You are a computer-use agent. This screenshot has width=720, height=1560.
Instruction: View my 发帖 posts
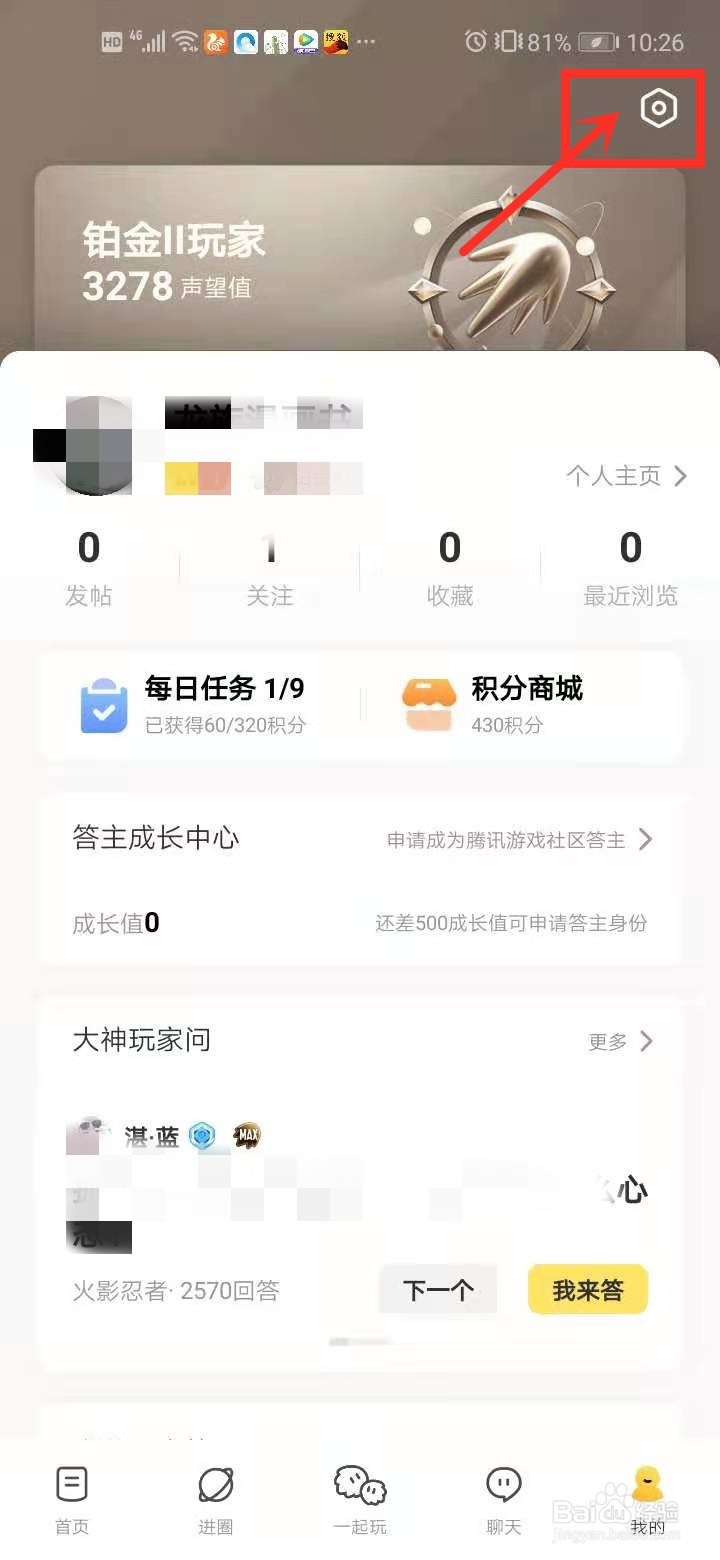89,568
